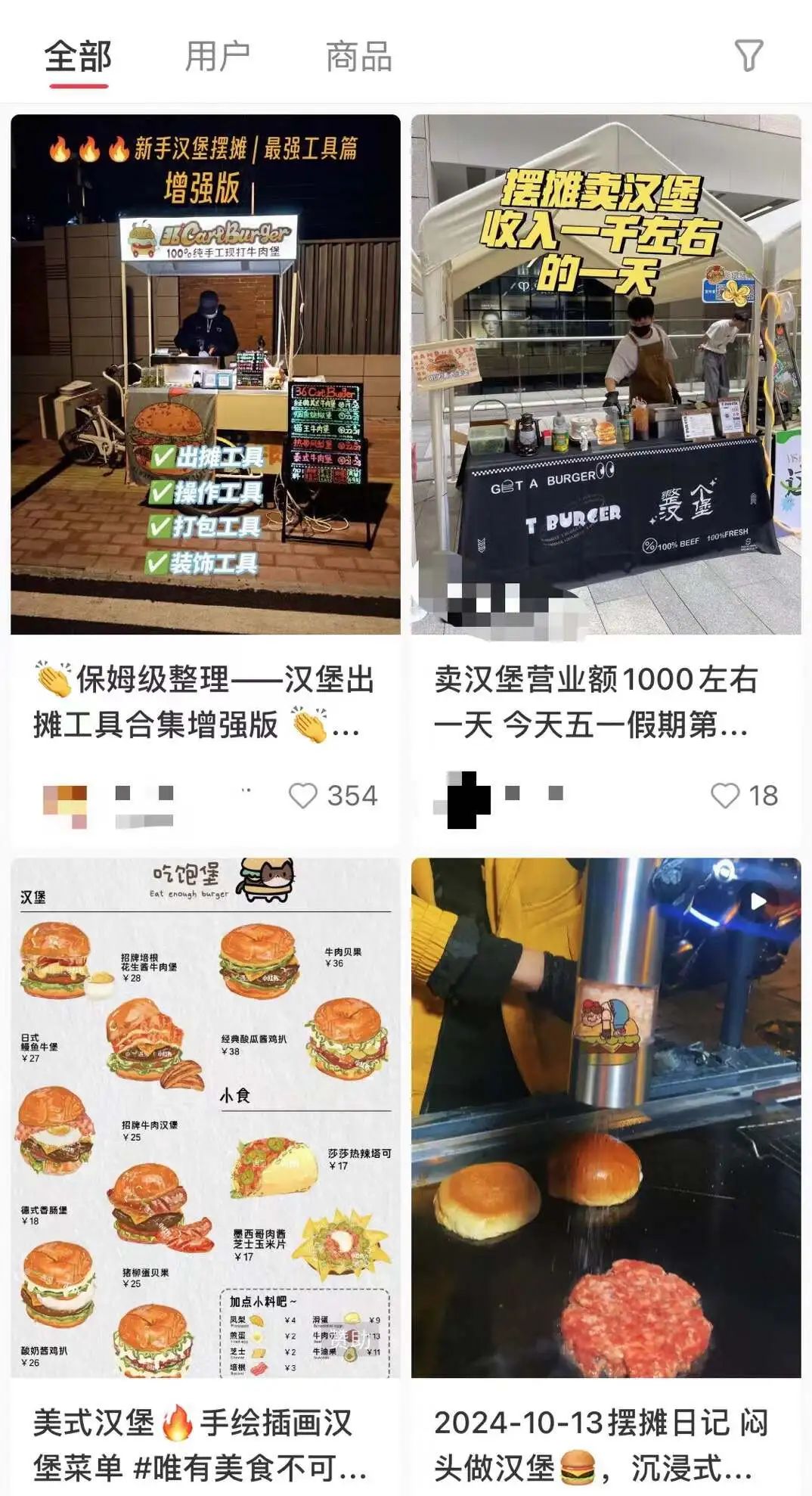The width and height of the screenshot is (812, 1496).
Task: Open author avatar under 保姆级整理 post
Action: click(65, 805)
